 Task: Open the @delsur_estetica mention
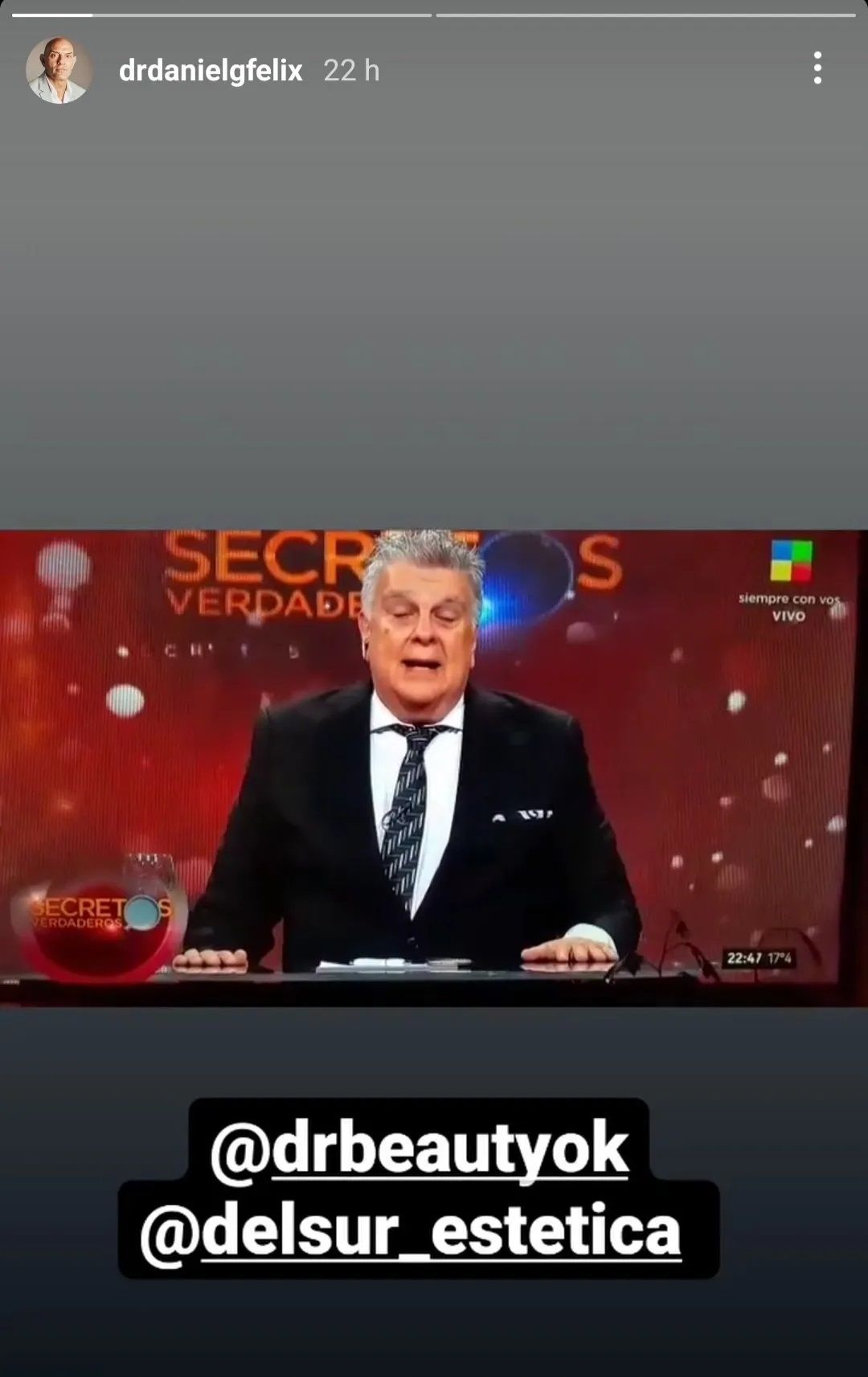pos(411,1230)
